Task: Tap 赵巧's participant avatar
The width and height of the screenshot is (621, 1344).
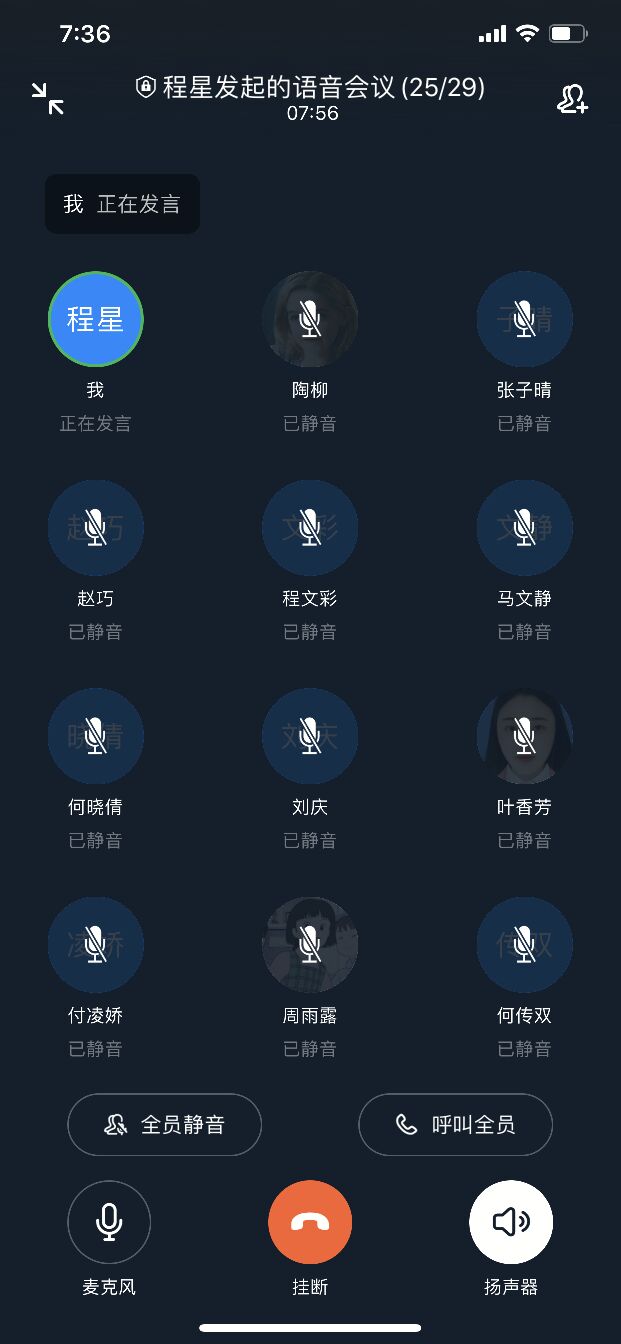Action: [x=96, y=527]
